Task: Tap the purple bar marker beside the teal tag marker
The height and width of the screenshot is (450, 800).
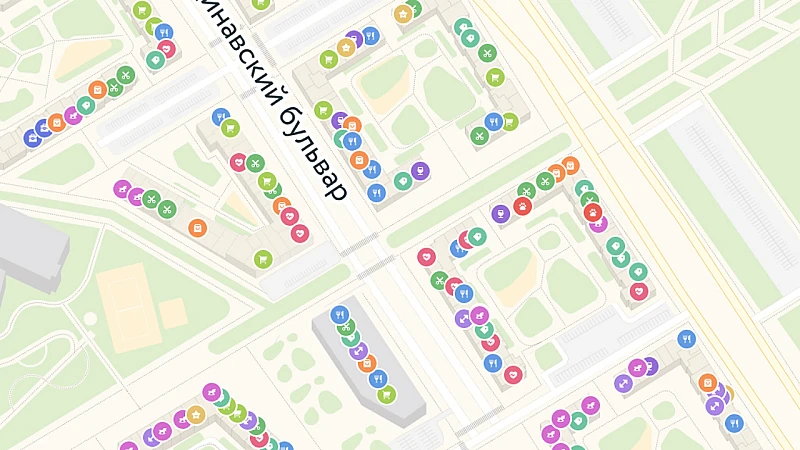Action: 421,171
